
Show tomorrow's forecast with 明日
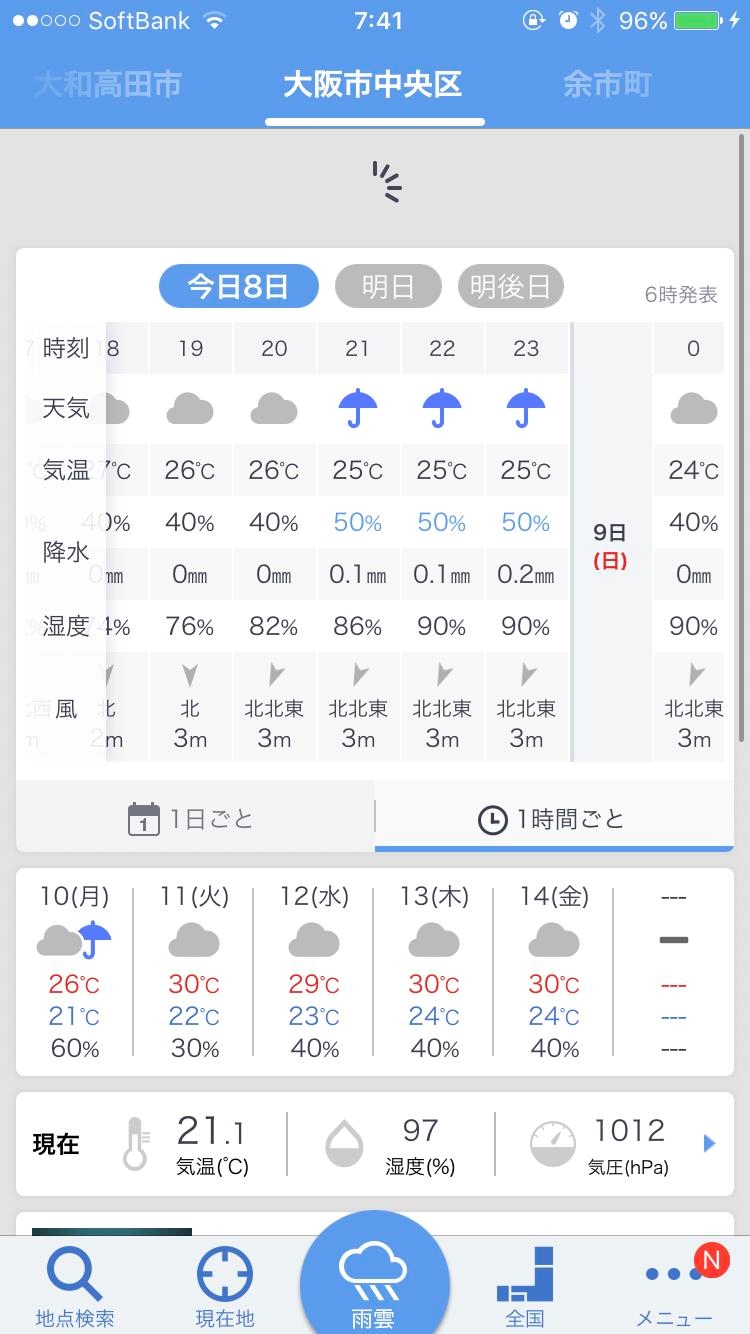[x=388, y=287]
